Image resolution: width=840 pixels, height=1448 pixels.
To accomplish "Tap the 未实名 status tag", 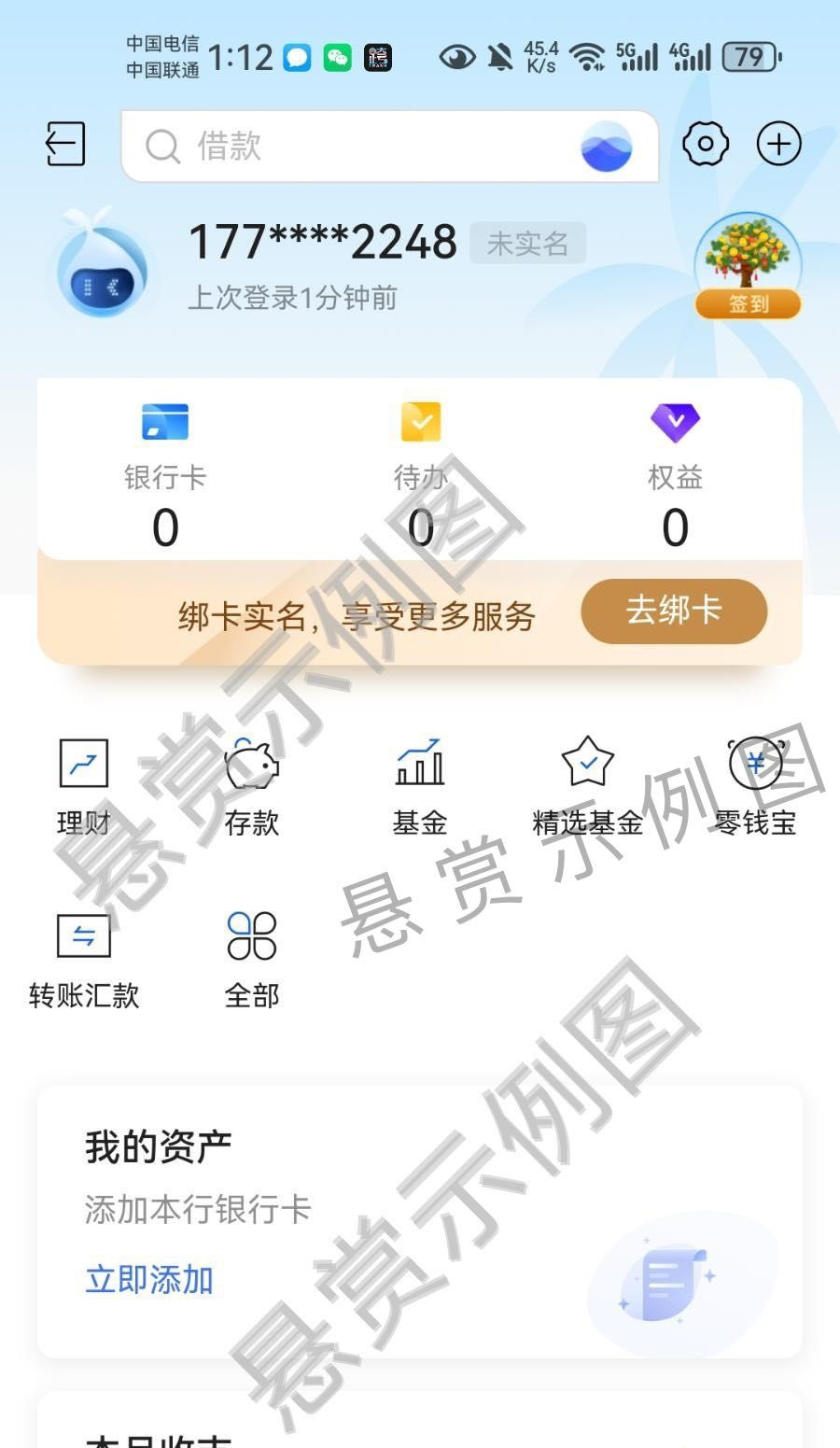I will tap(527, 244).
